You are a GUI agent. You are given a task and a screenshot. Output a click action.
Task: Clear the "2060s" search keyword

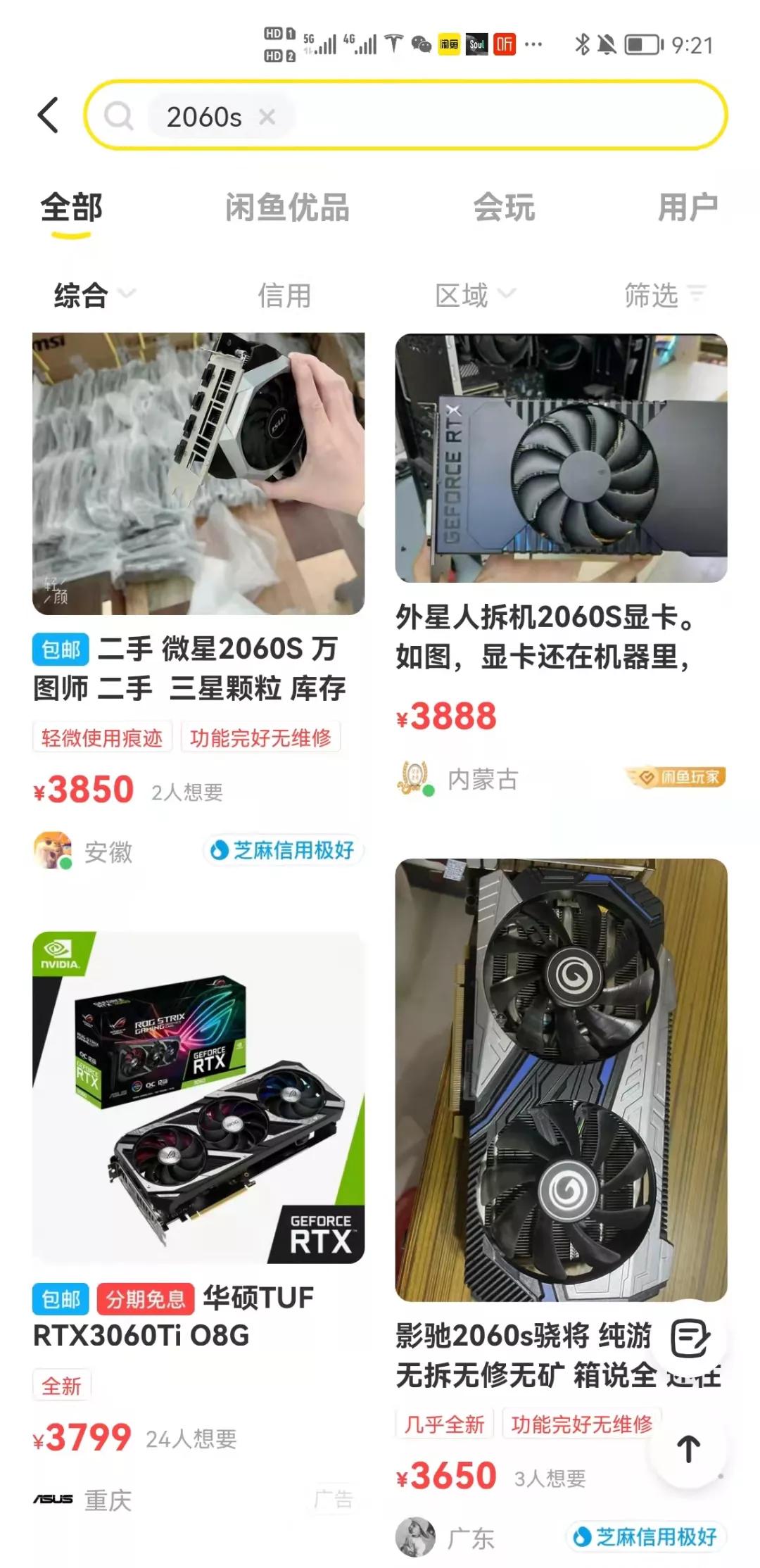click(266, 118)
